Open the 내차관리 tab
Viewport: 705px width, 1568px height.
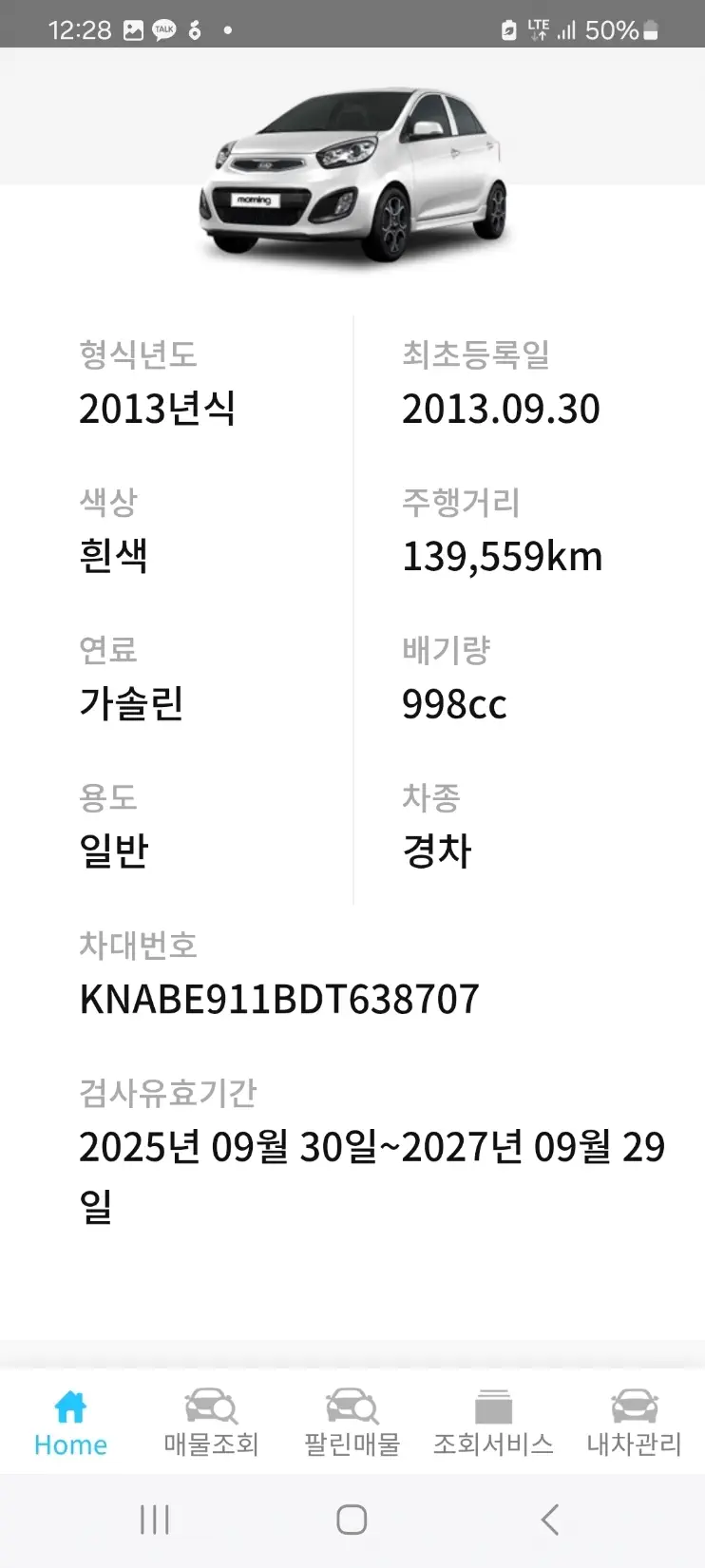[634, 1423]
